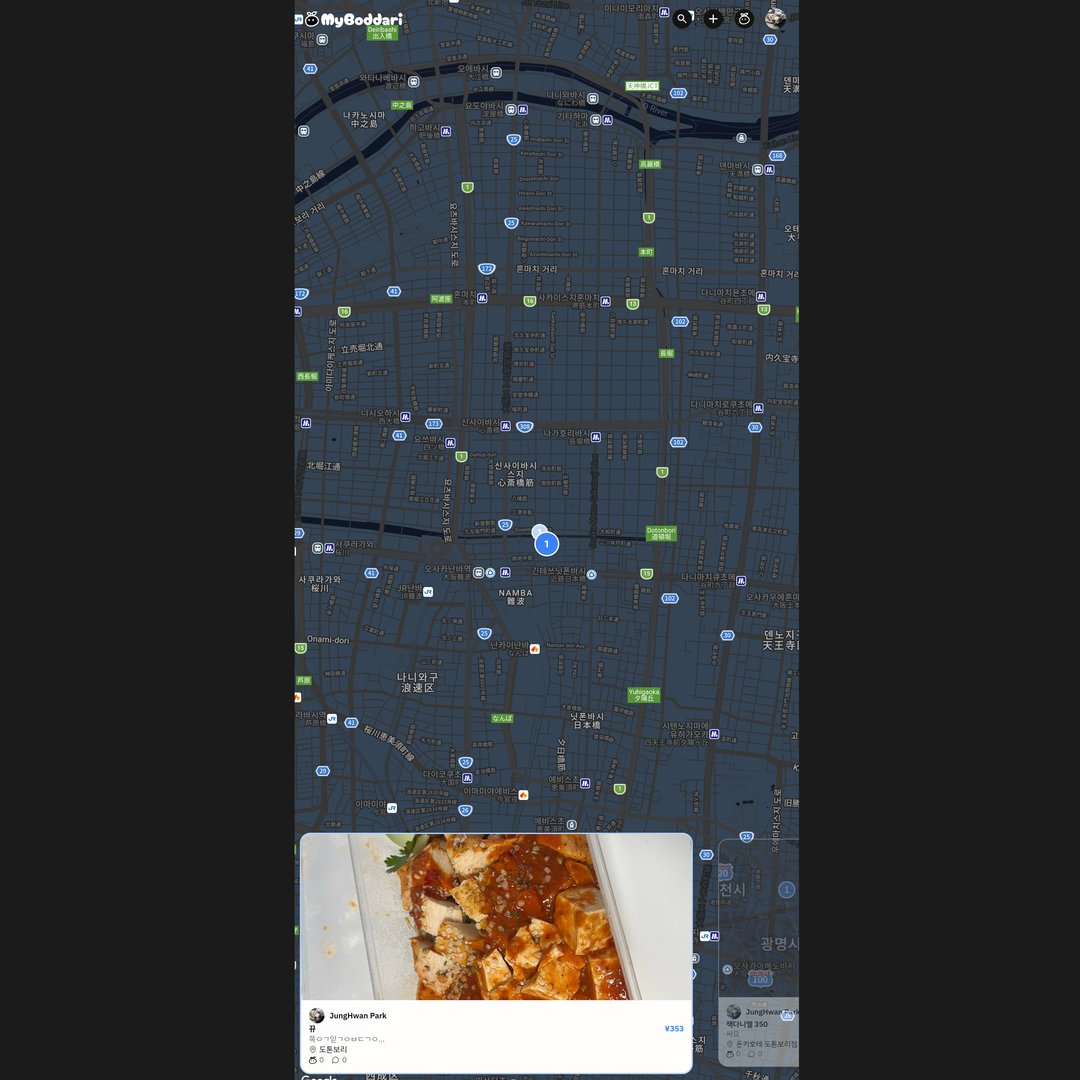Open the pig mascot icon

(744, 19)
